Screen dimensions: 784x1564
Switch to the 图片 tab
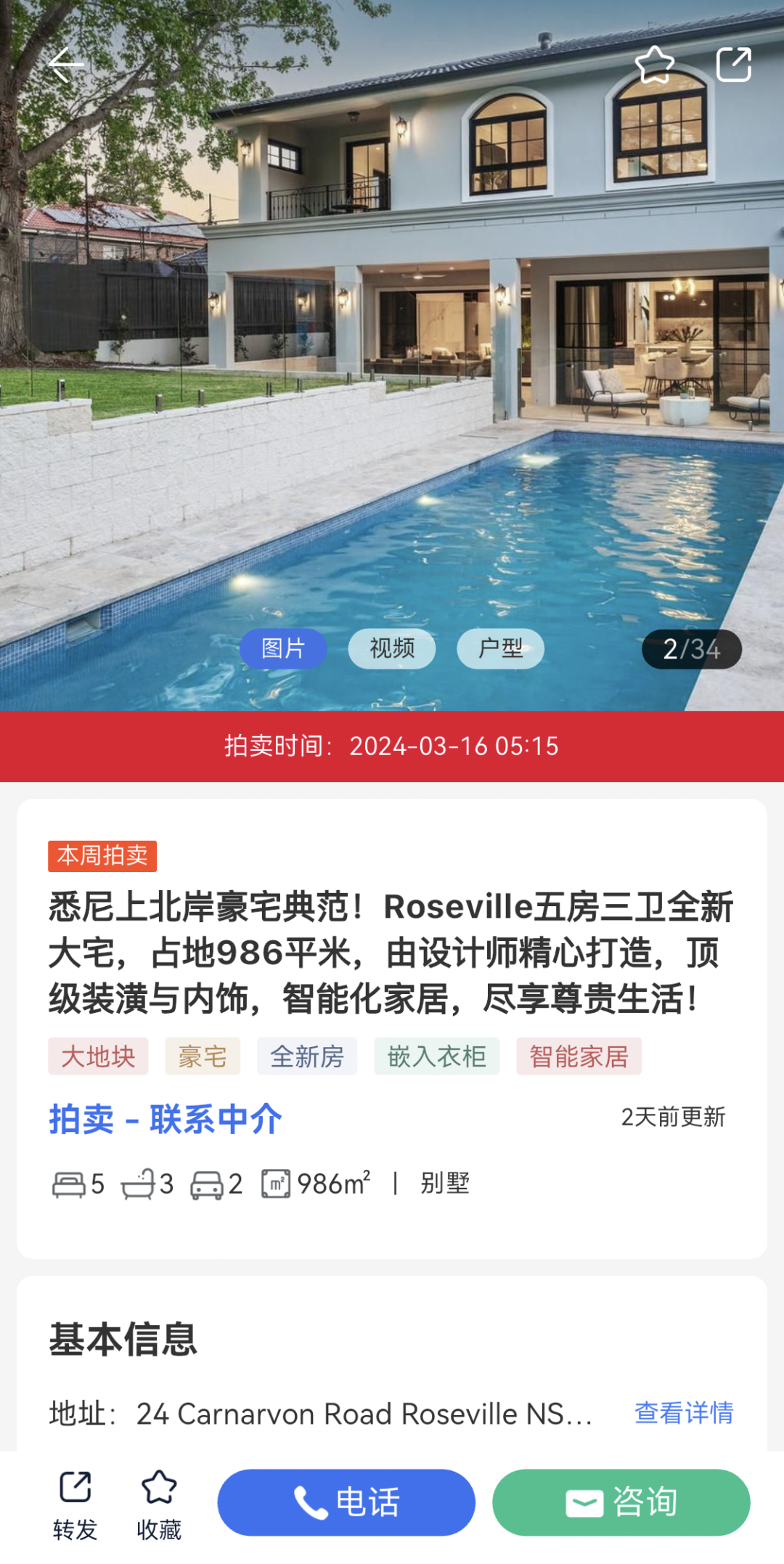coord(283,648)
